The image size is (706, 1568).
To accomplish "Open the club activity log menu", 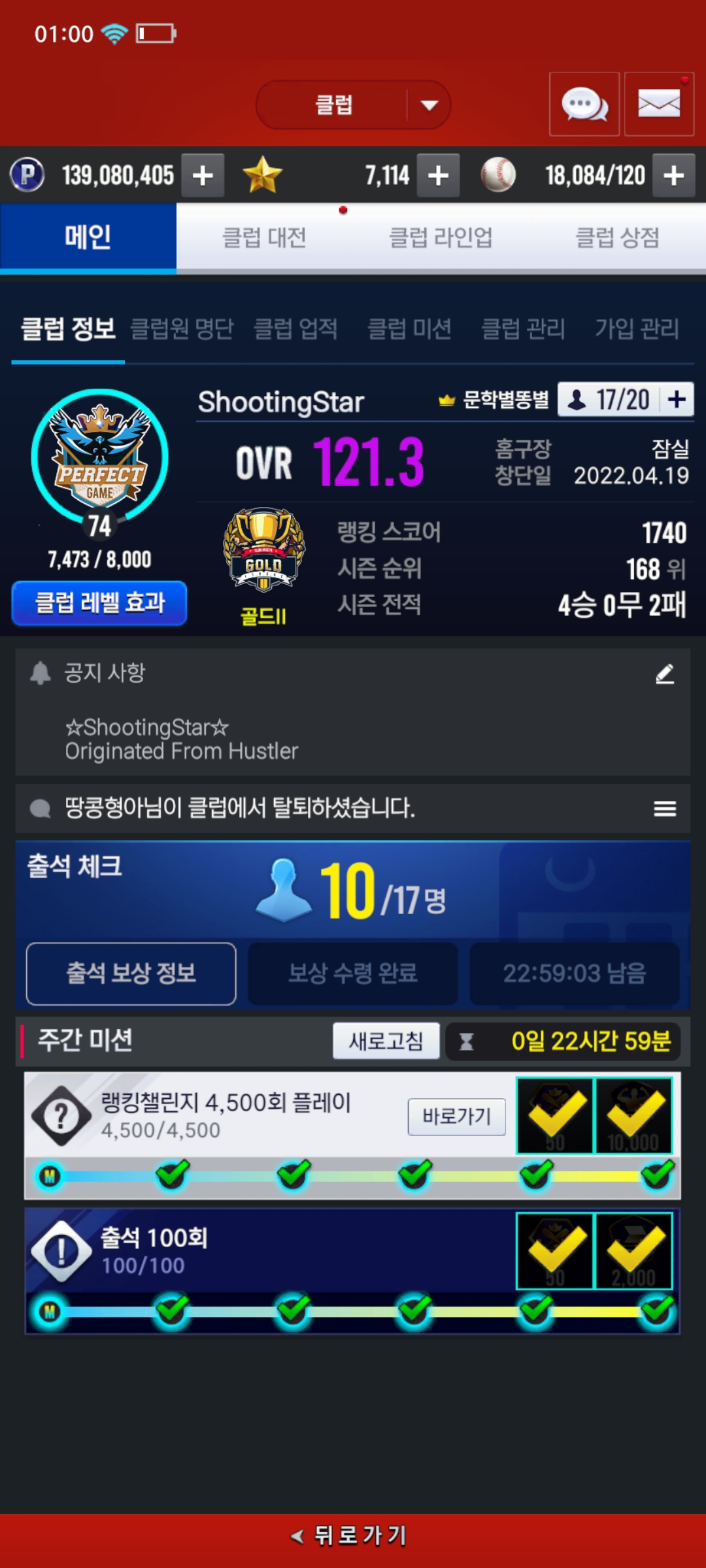I will (x=665, y=809).
